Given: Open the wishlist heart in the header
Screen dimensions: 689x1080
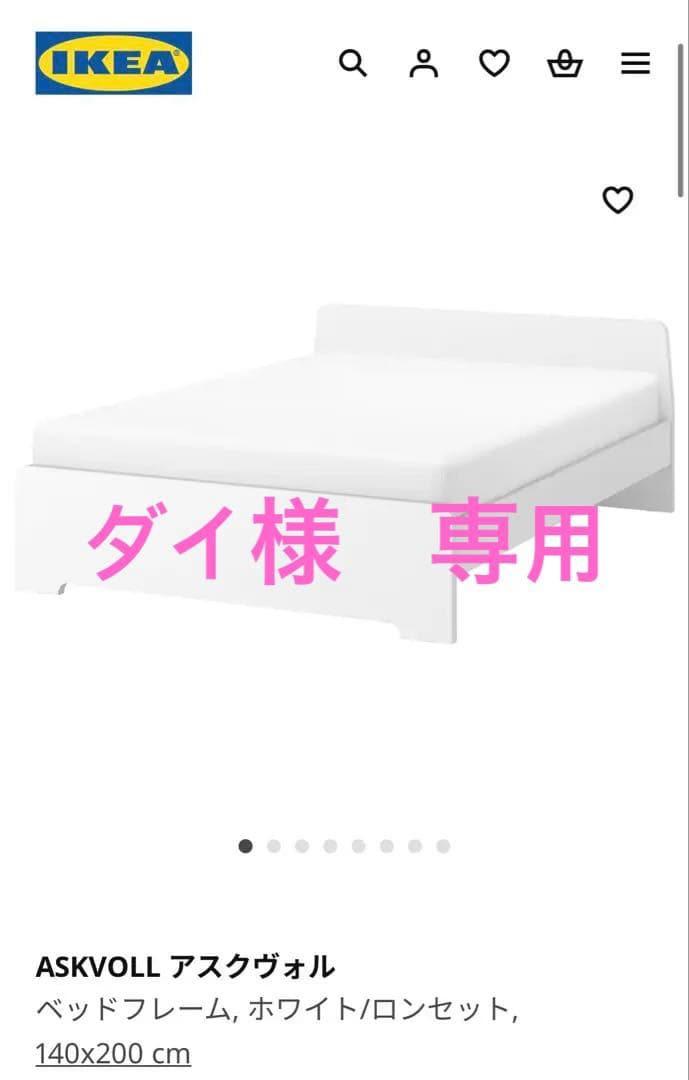Looking at the screenshot, I should click(x=494, y=64).
